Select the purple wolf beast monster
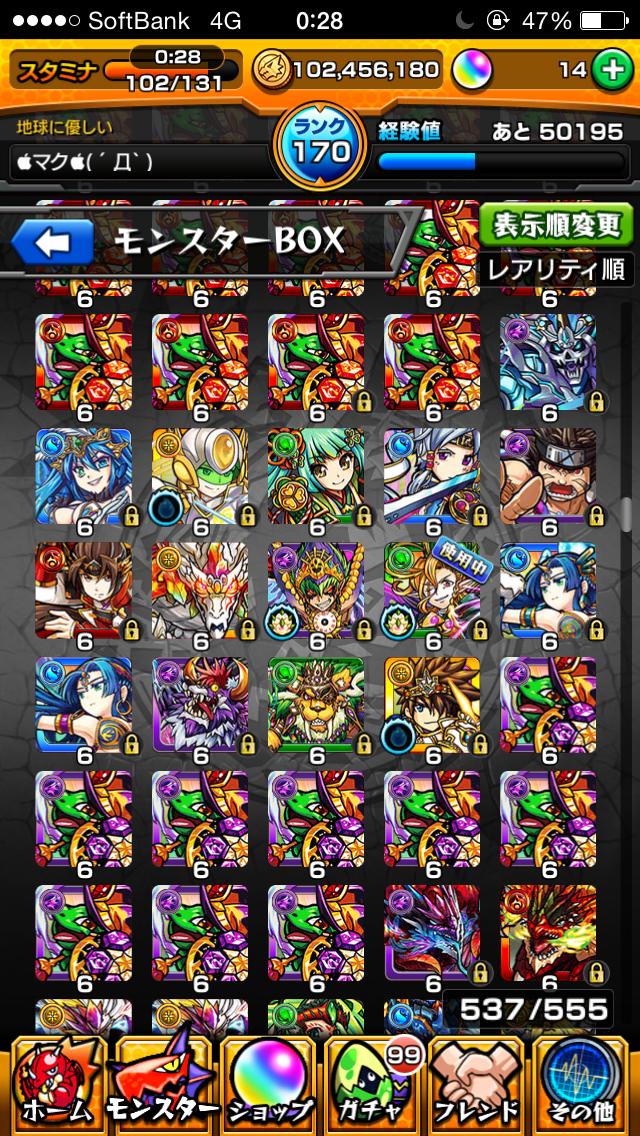Image resolution: width=640 pixels, height=1136 pixels. 200,705
